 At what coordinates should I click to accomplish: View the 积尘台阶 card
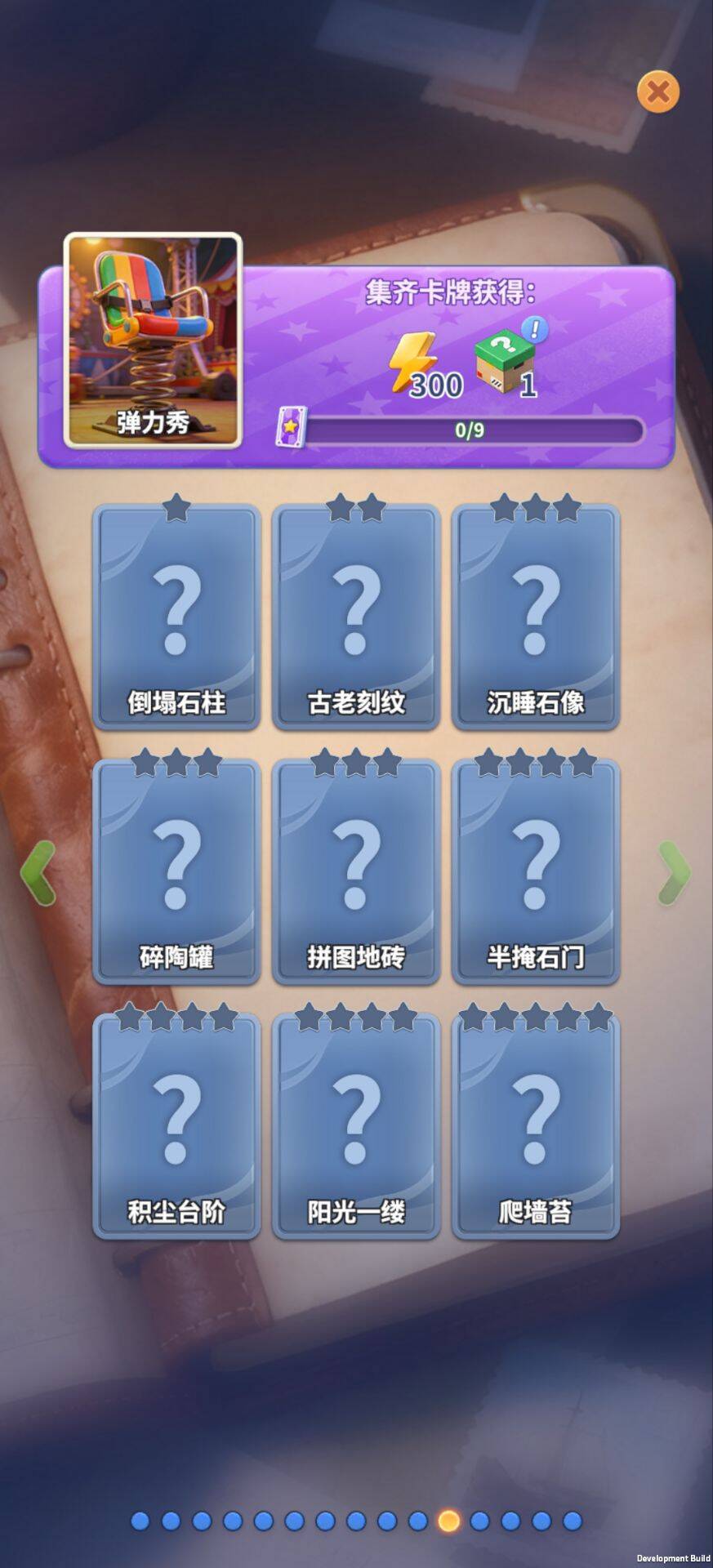click(176, 1127)
